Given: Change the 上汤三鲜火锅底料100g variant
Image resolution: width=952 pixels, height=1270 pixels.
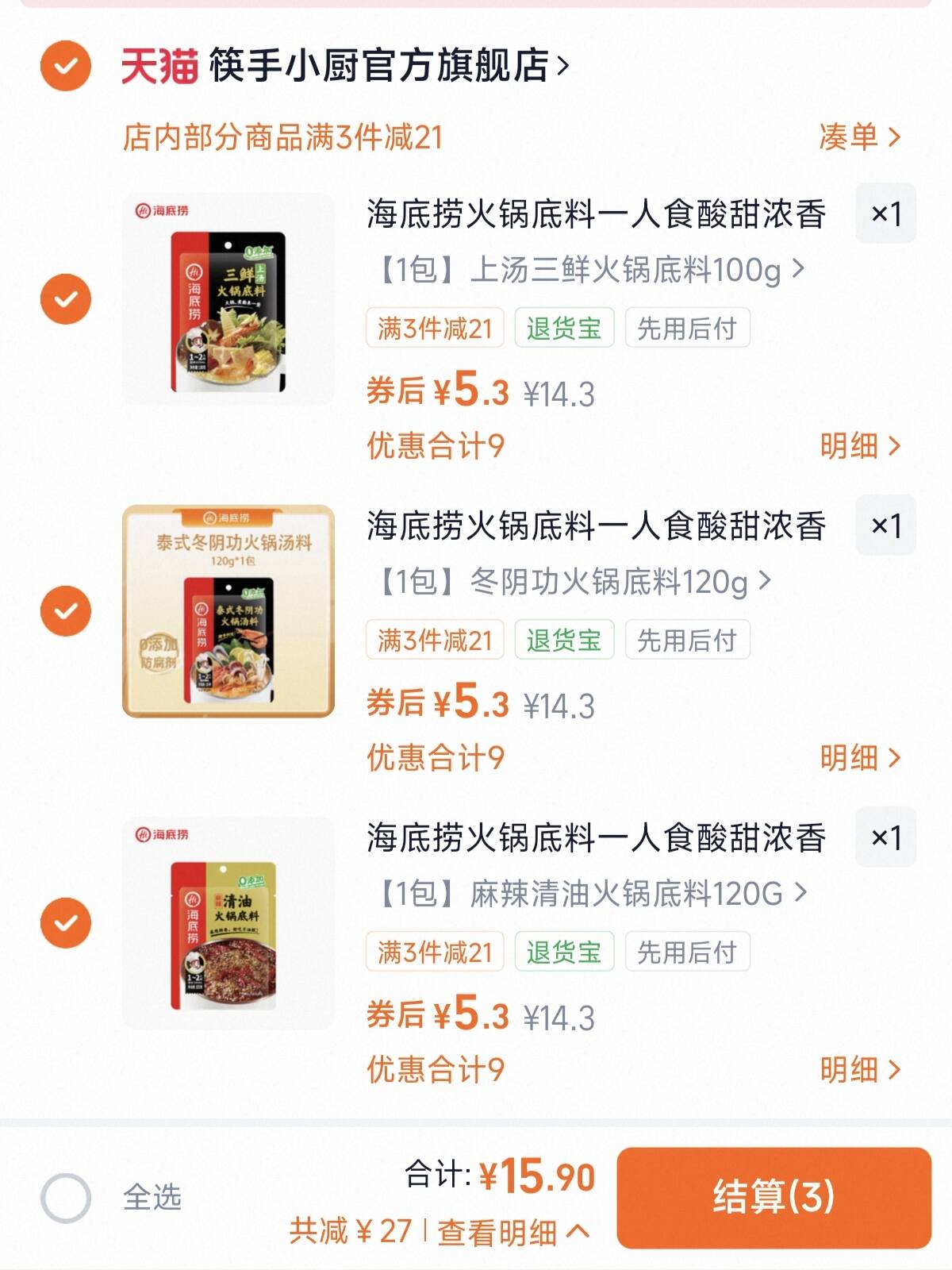Looking at the screenshot, I should click(x=590, y=271).
